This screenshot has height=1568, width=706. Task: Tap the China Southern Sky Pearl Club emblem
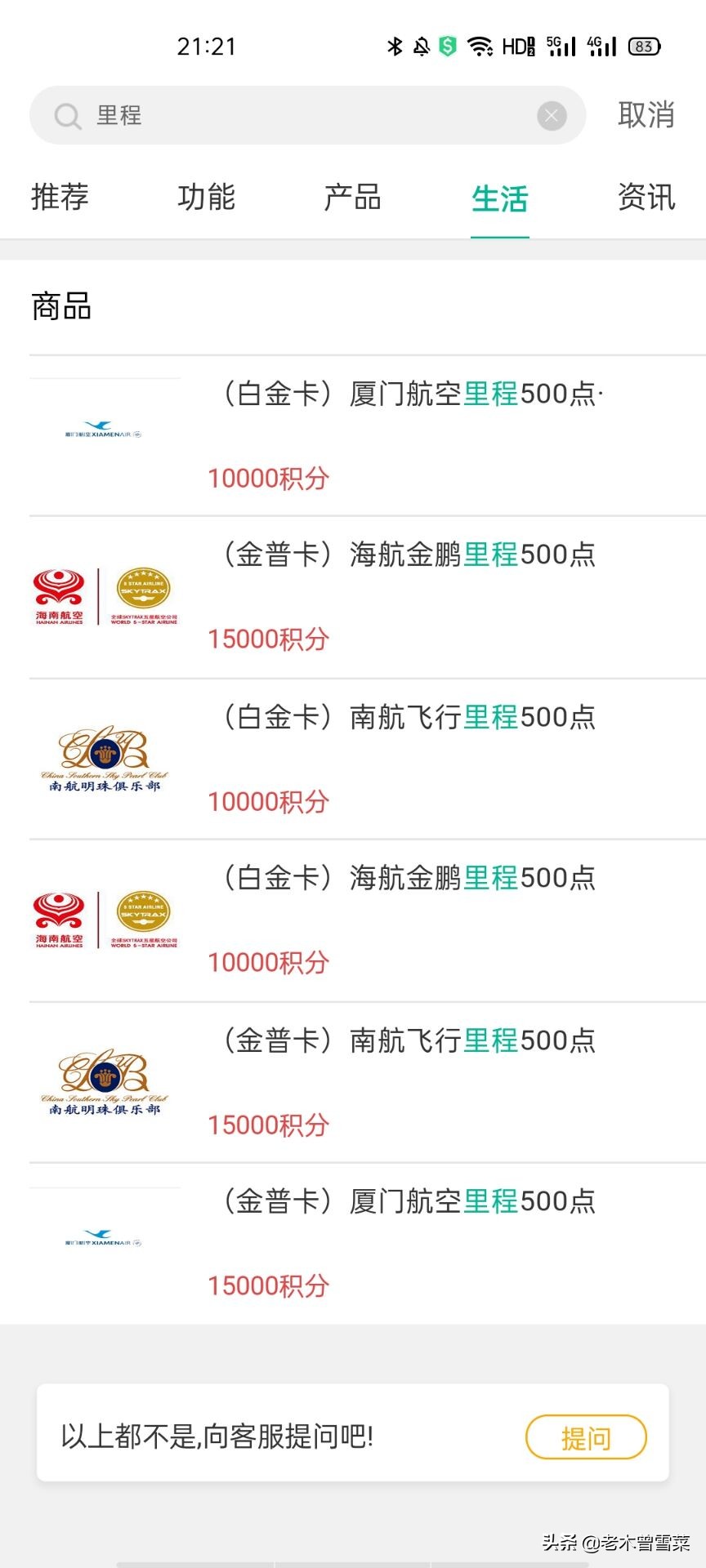(105, 755)
